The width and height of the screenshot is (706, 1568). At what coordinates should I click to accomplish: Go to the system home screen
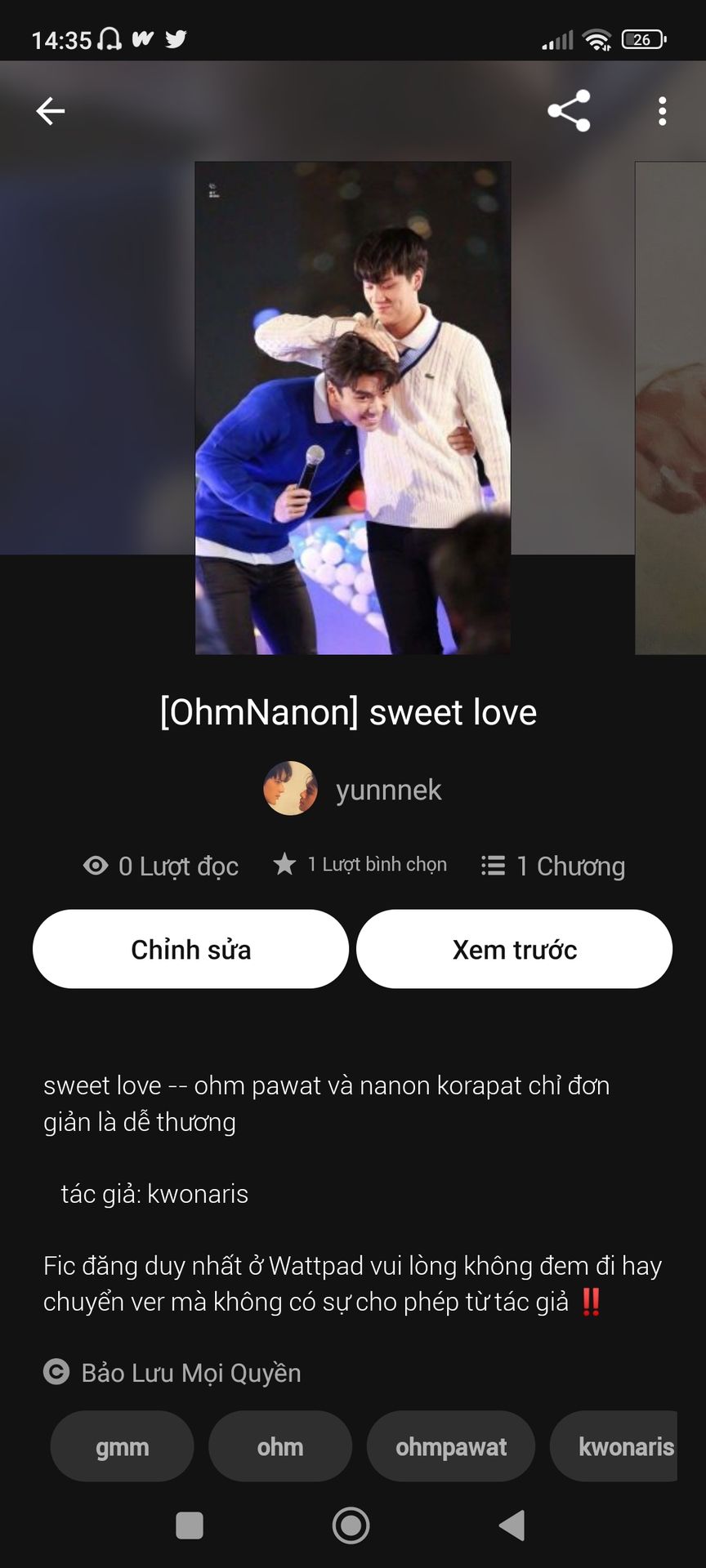[351, 1525]
